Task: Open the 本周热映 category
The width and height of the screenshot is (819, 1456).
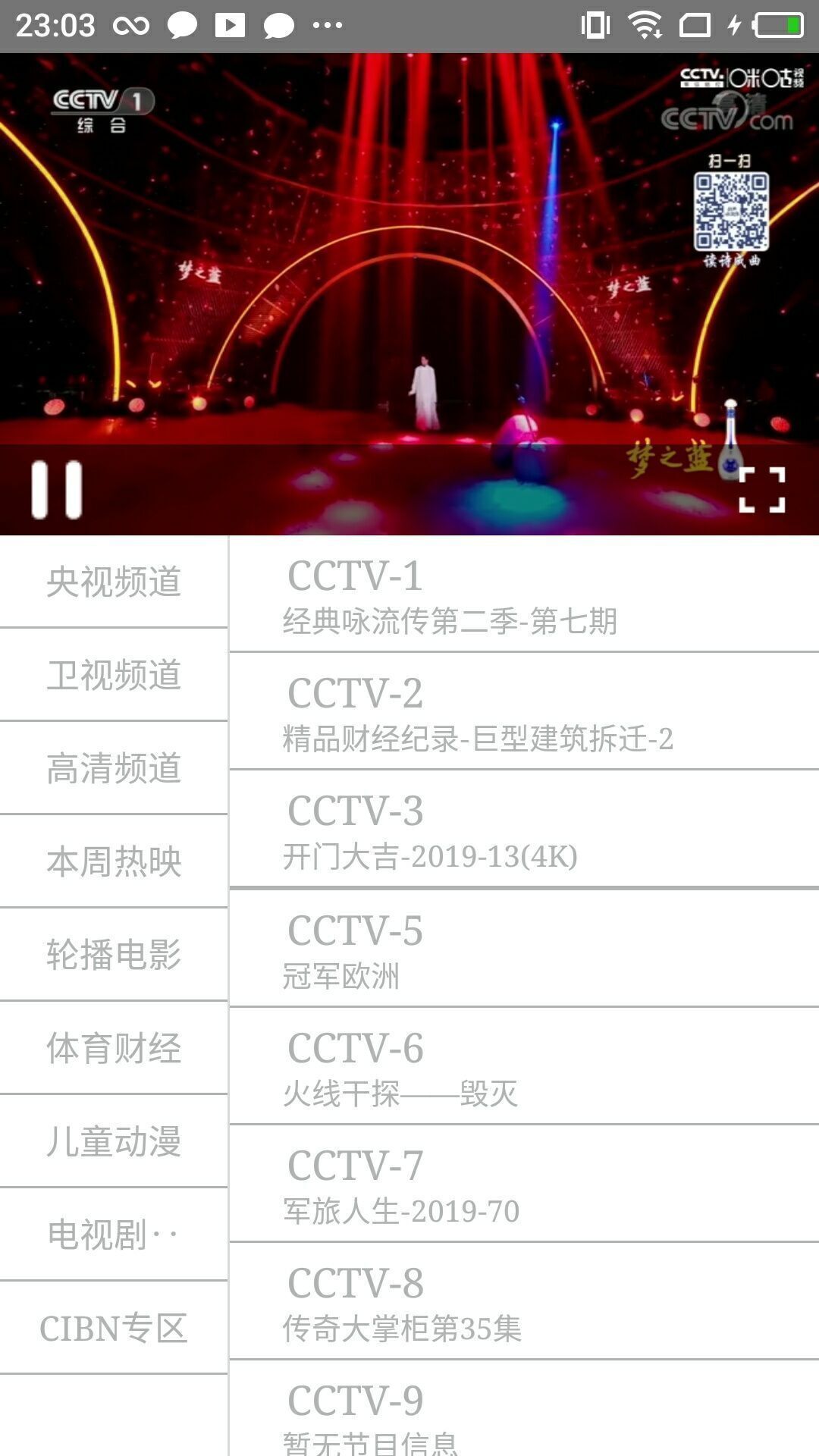Action: click(x=115, y=861)
